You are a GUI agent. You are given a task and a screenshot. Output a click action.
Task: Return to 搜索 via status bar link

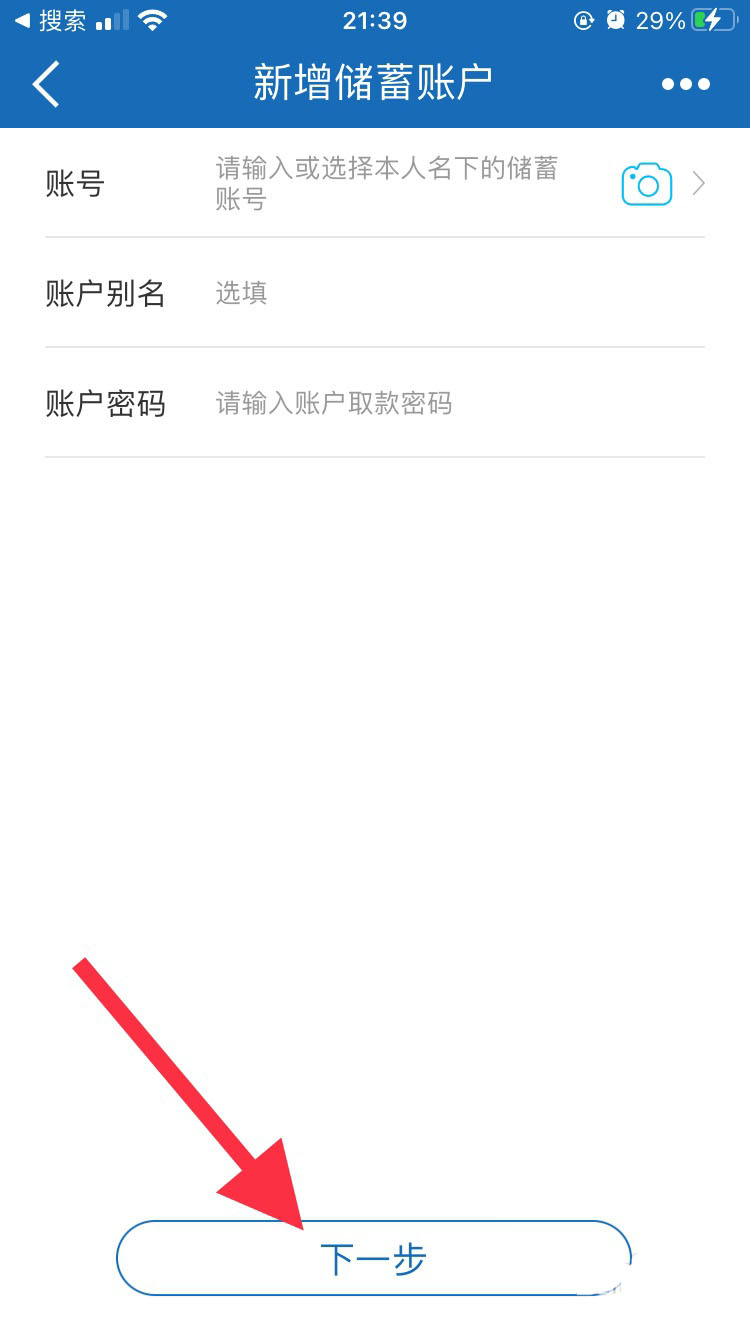[x=52, y=20]
